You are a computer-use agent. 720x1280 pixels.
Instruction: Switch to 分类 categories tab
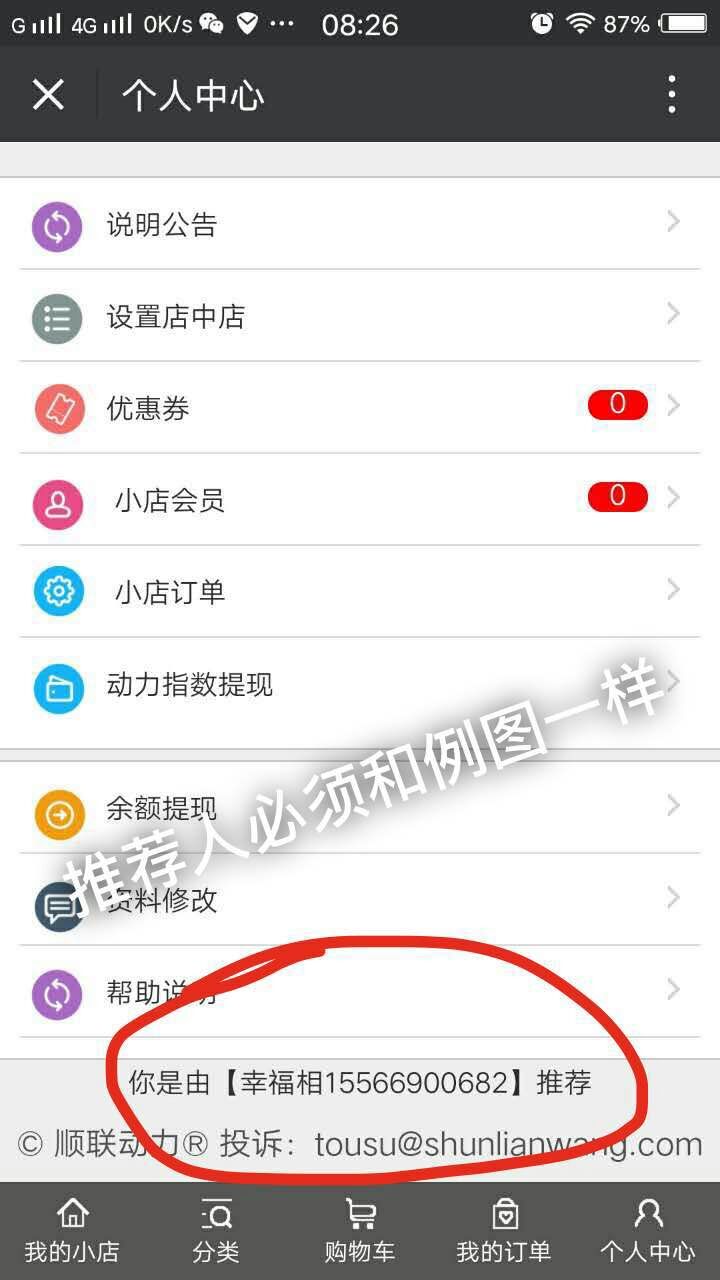click(x=216, y=1231)
